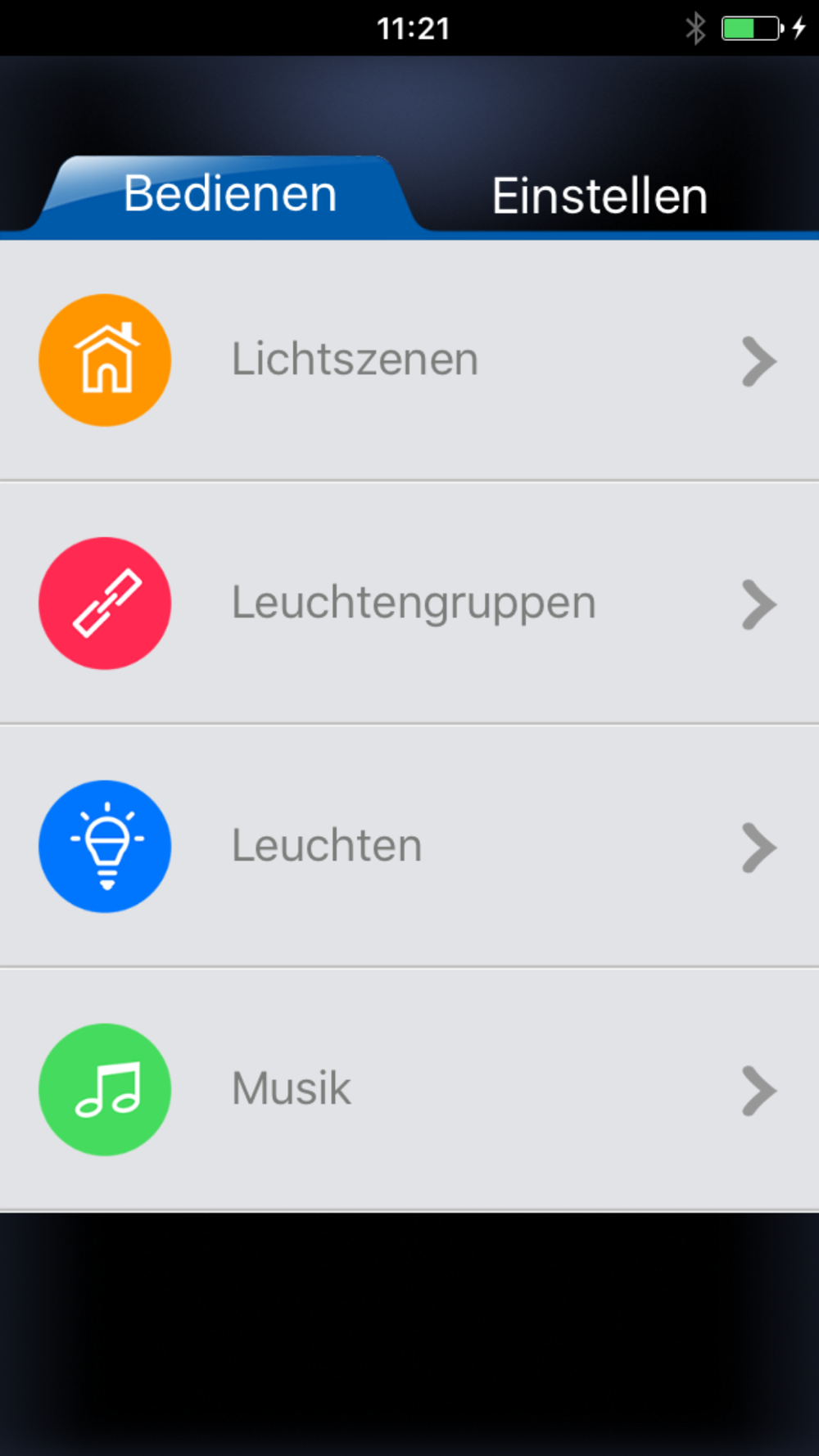Select the Bedienen tab
The width and height of the screenshot is (819, 1456).
pyautogui.click(x=230, y=194)
